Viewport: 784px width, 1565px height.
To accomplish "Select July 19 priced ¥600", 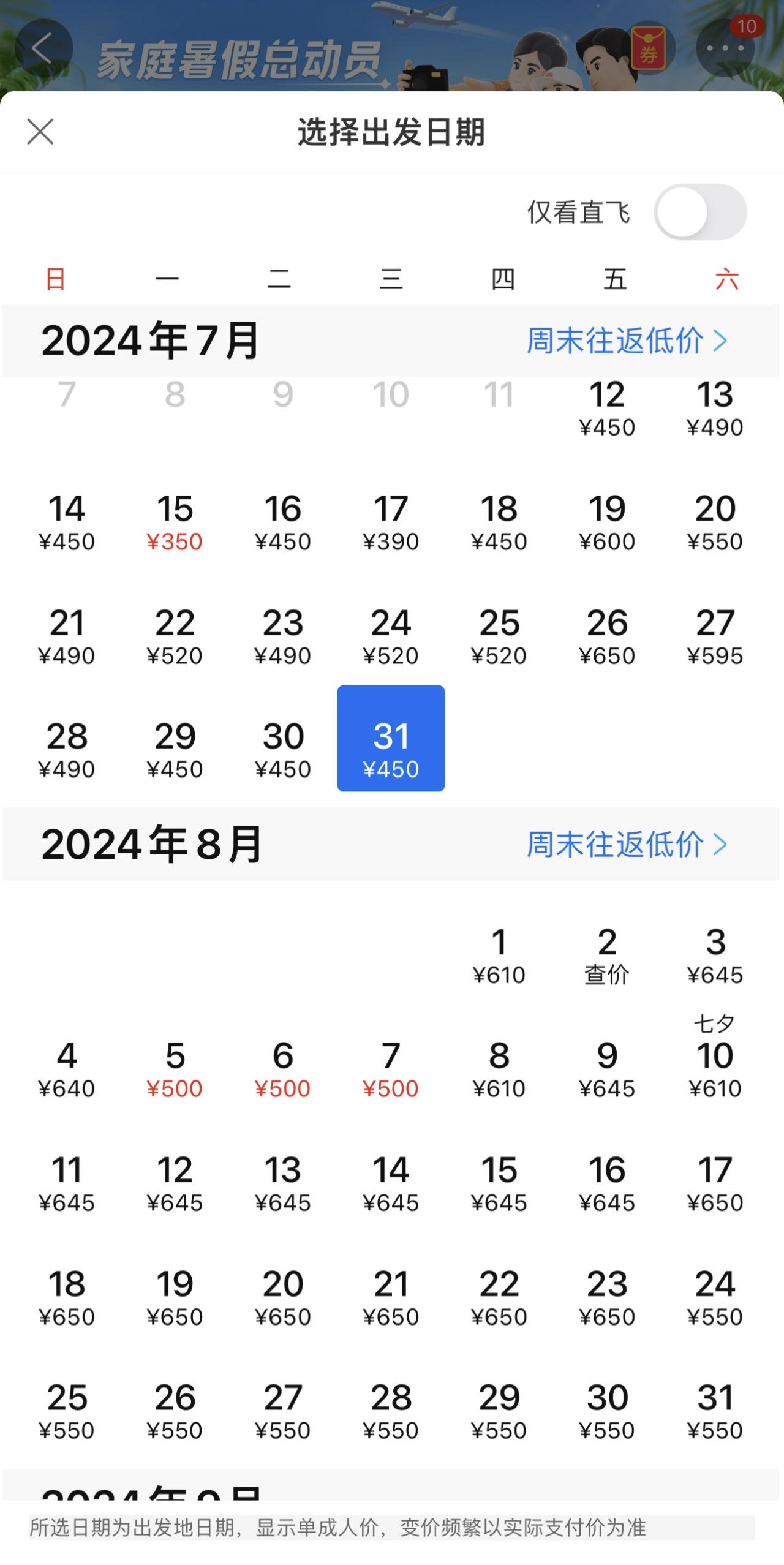I will (x=607, y=522).
